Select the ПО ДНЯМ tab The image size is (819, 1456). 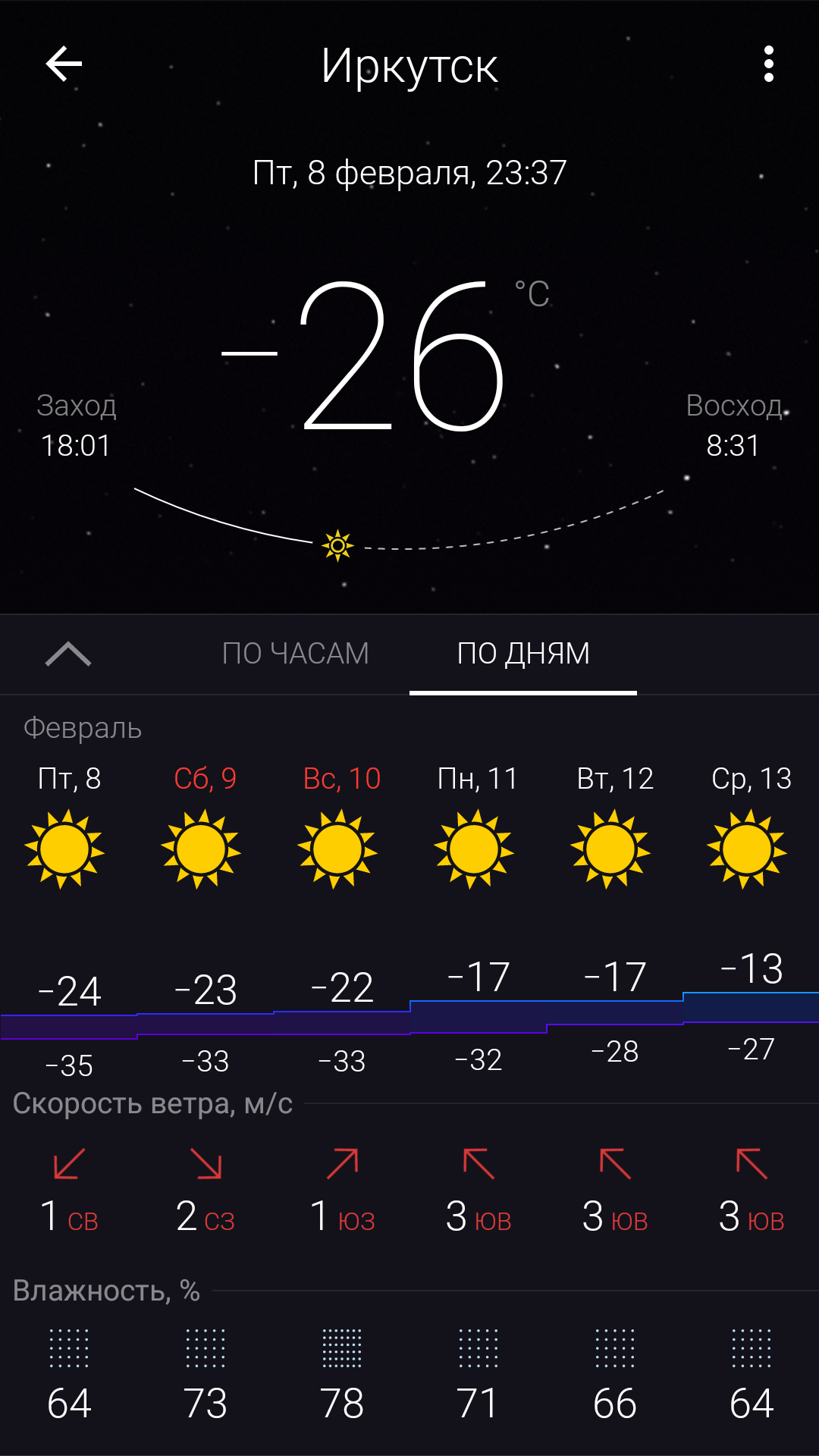[523, 654]
